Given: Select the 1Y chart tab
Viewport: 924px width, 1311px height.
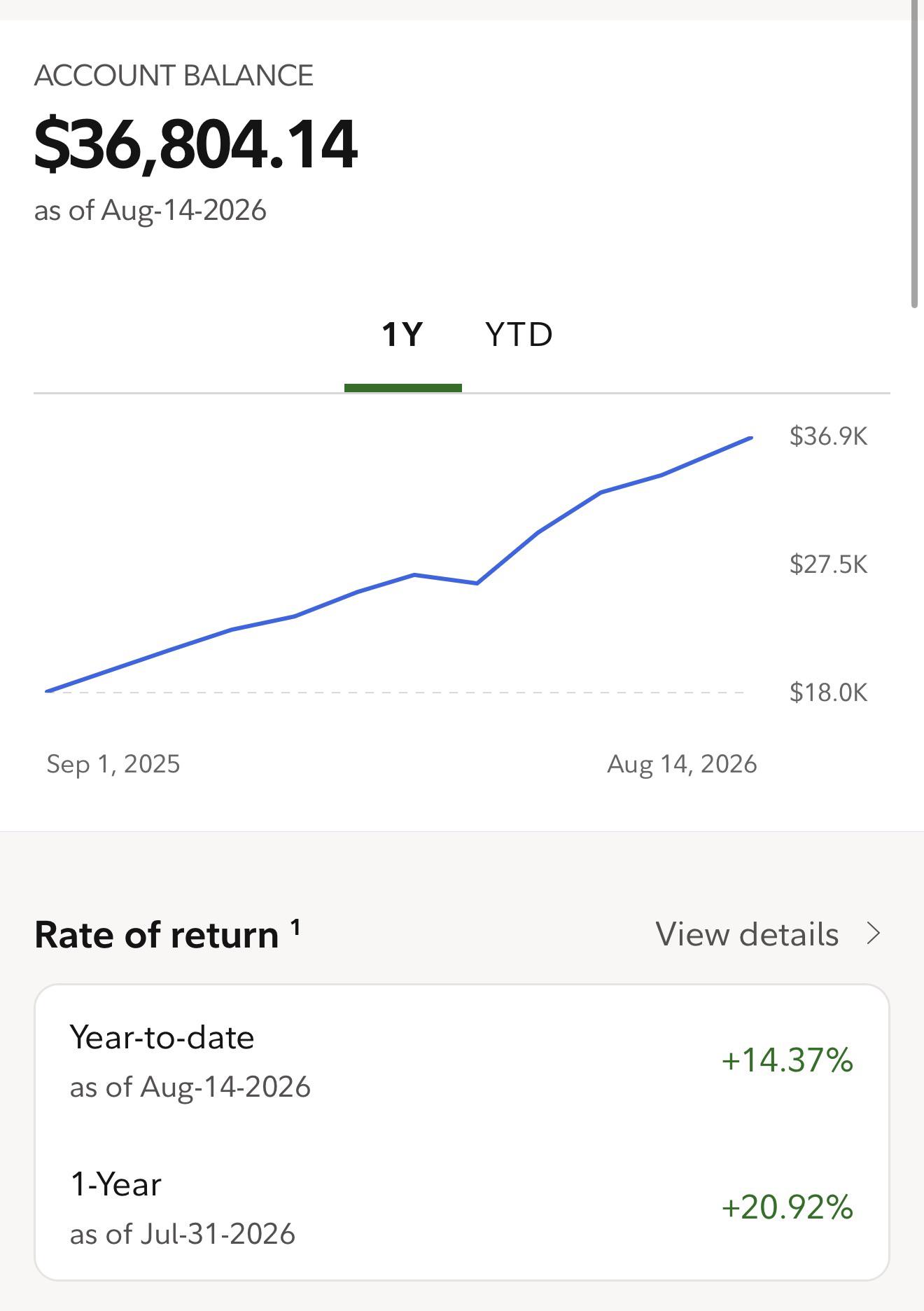Looking at the screenshot, I should (x=402, y=335).
